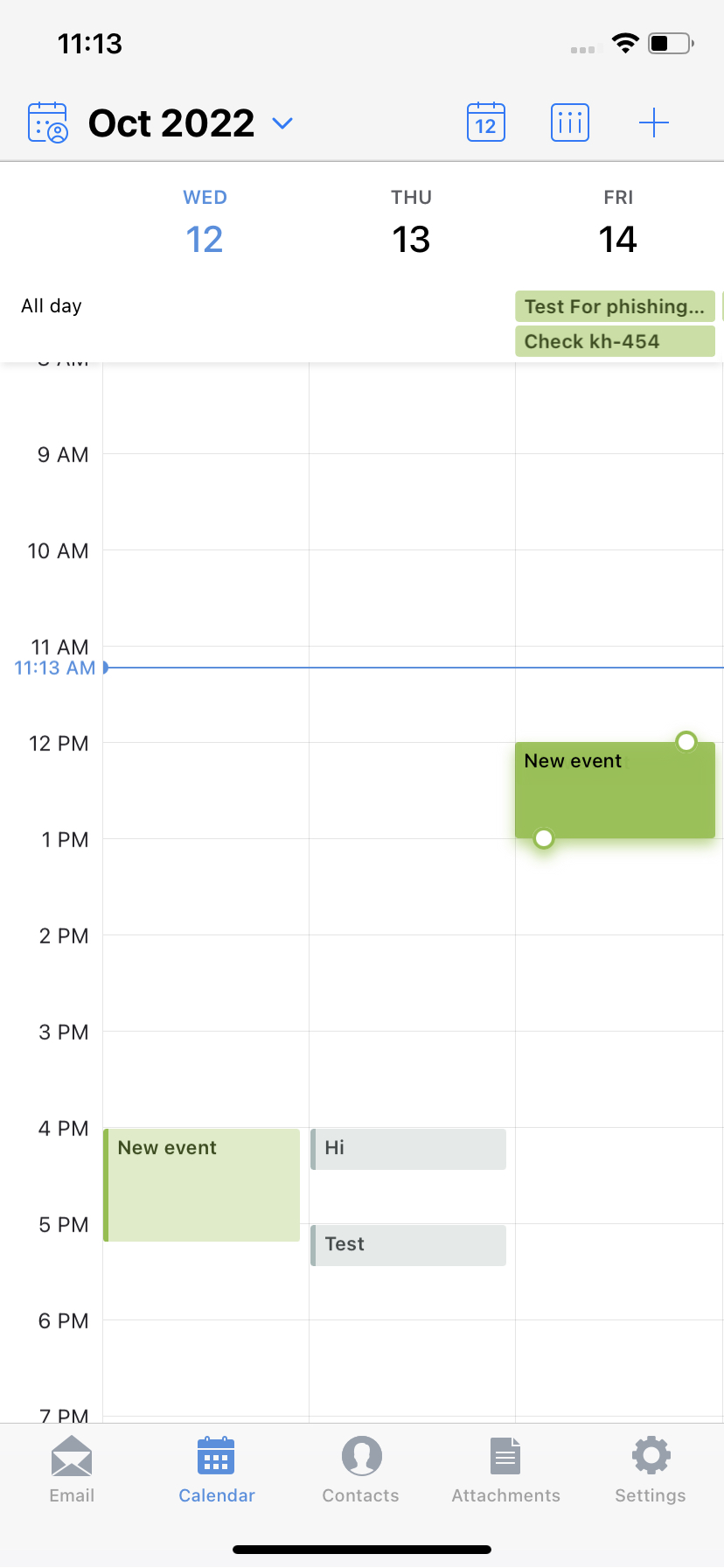Screen dimensions: 724x1568
Task: Open all-day event Check kh-454
Action: [x=614, y=341]
